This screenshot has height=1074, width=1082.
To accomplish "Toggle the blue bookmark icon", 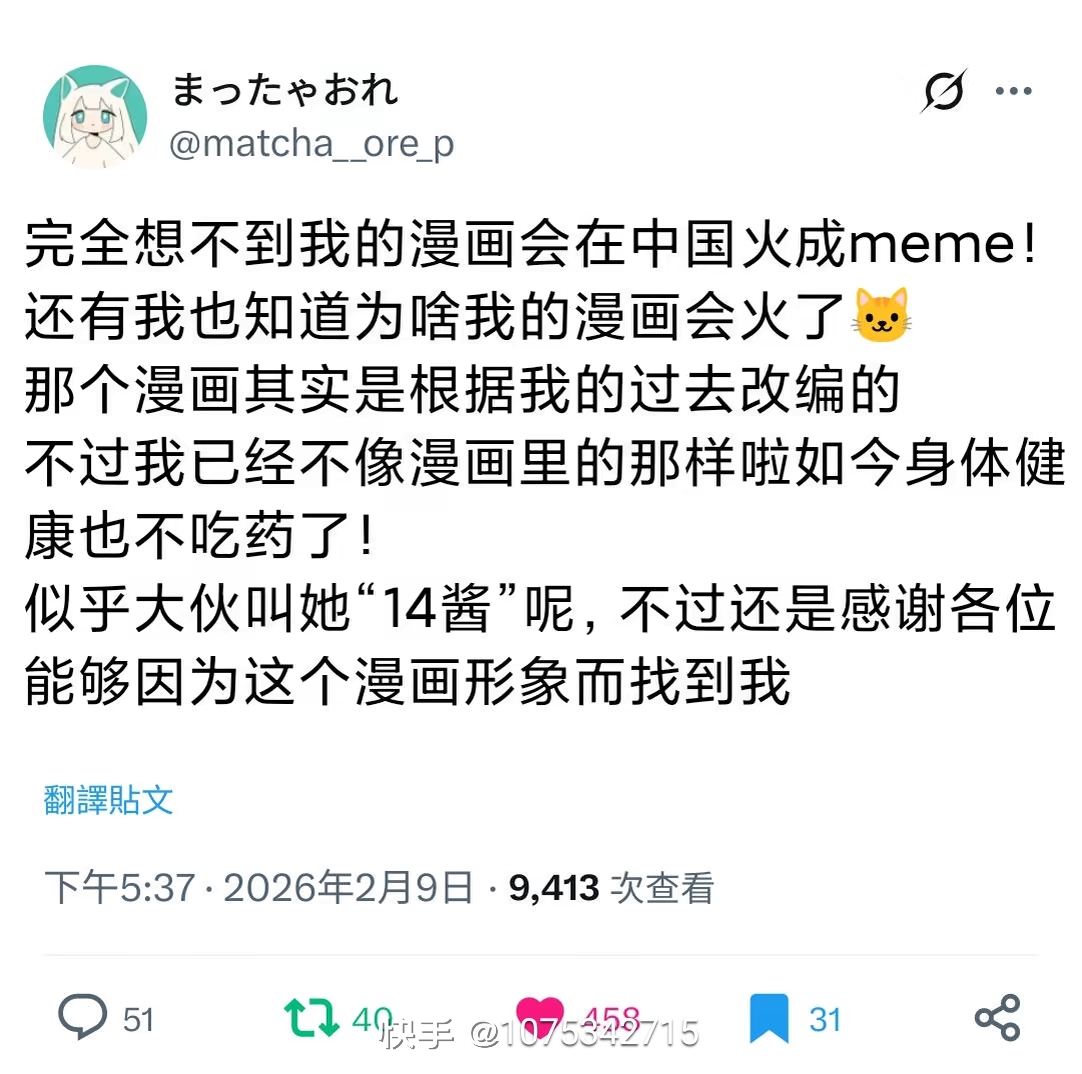I will pyautogui.click(x=769, y=1018).
